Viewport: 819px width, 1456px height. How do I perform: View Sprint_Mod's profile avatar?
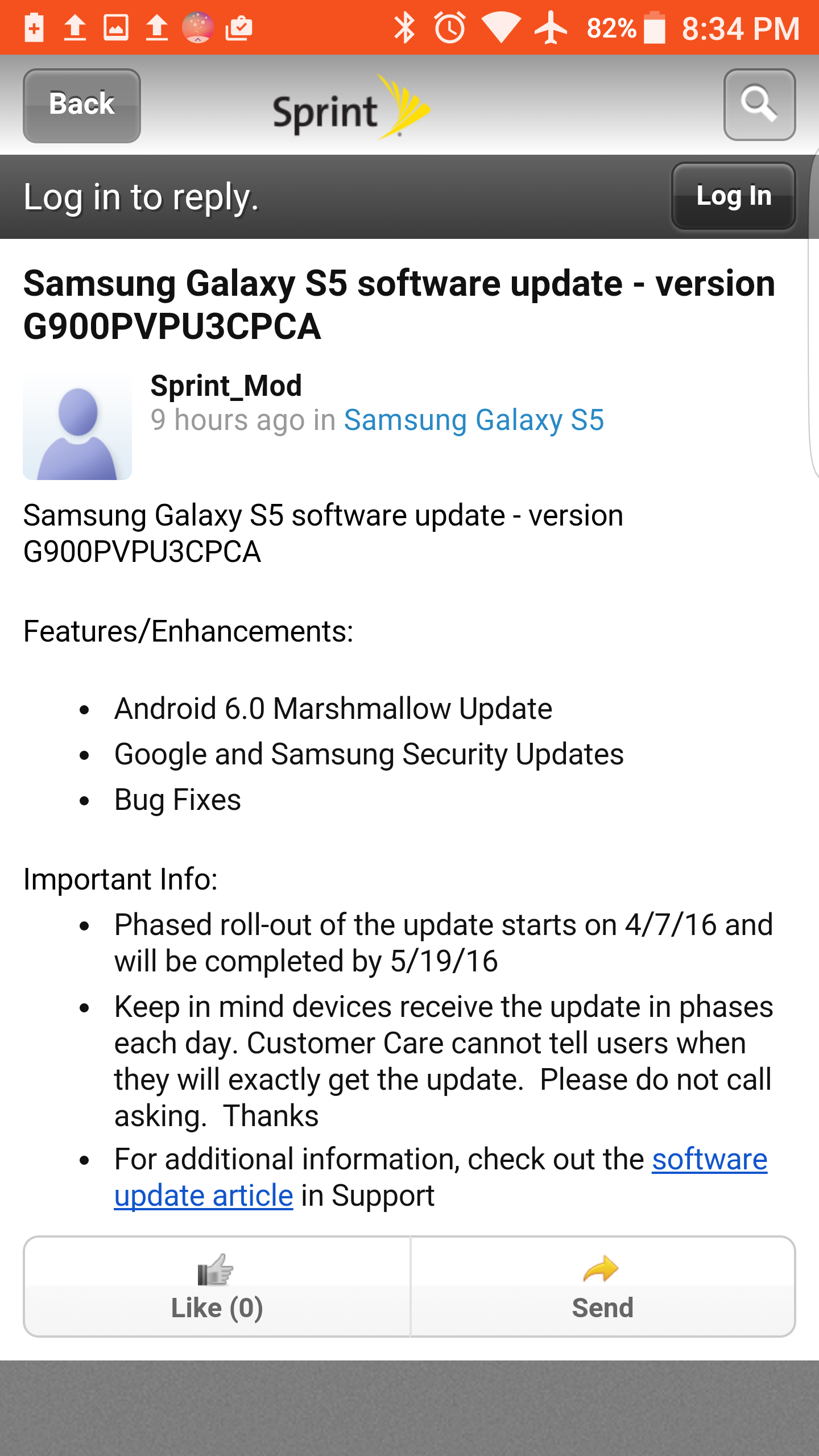coord(77,425)
